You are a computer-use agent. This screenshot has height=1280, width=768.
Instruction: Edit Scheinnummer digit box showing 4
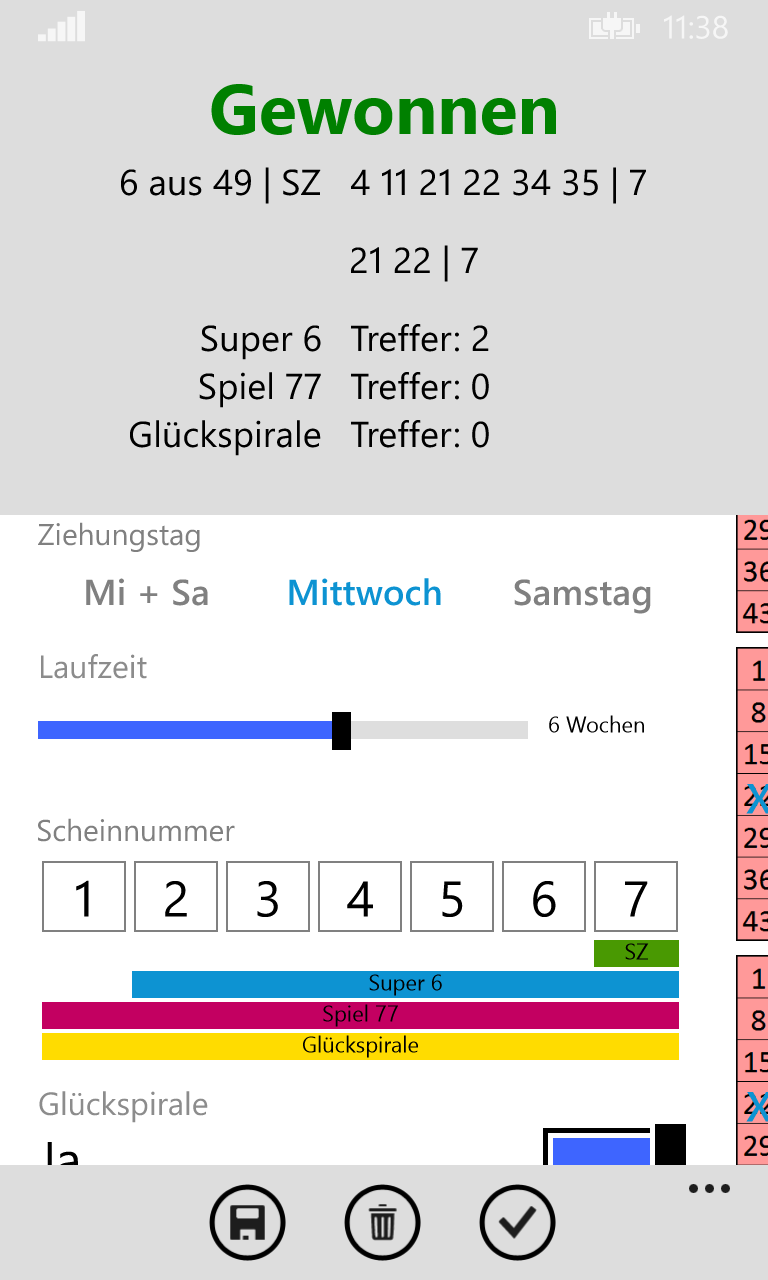[360, 897]
